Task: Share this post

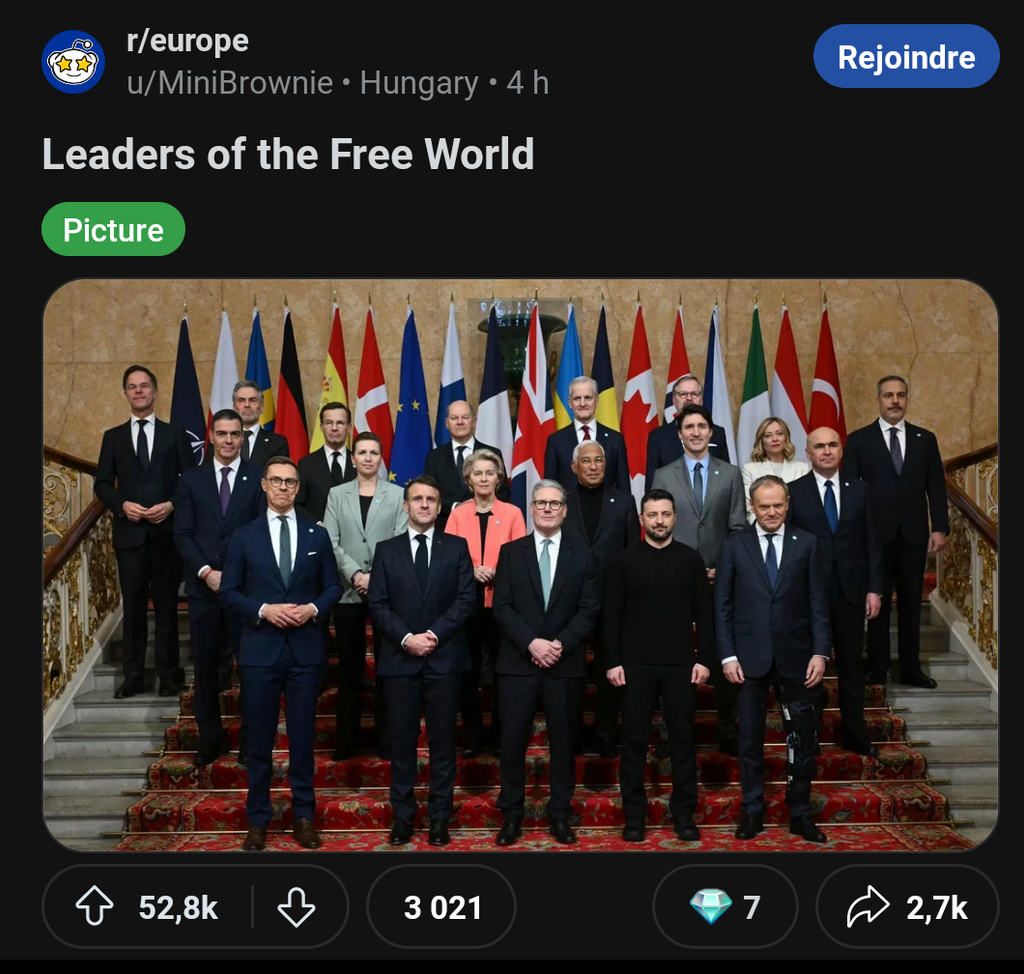Action: click(907, 907)
